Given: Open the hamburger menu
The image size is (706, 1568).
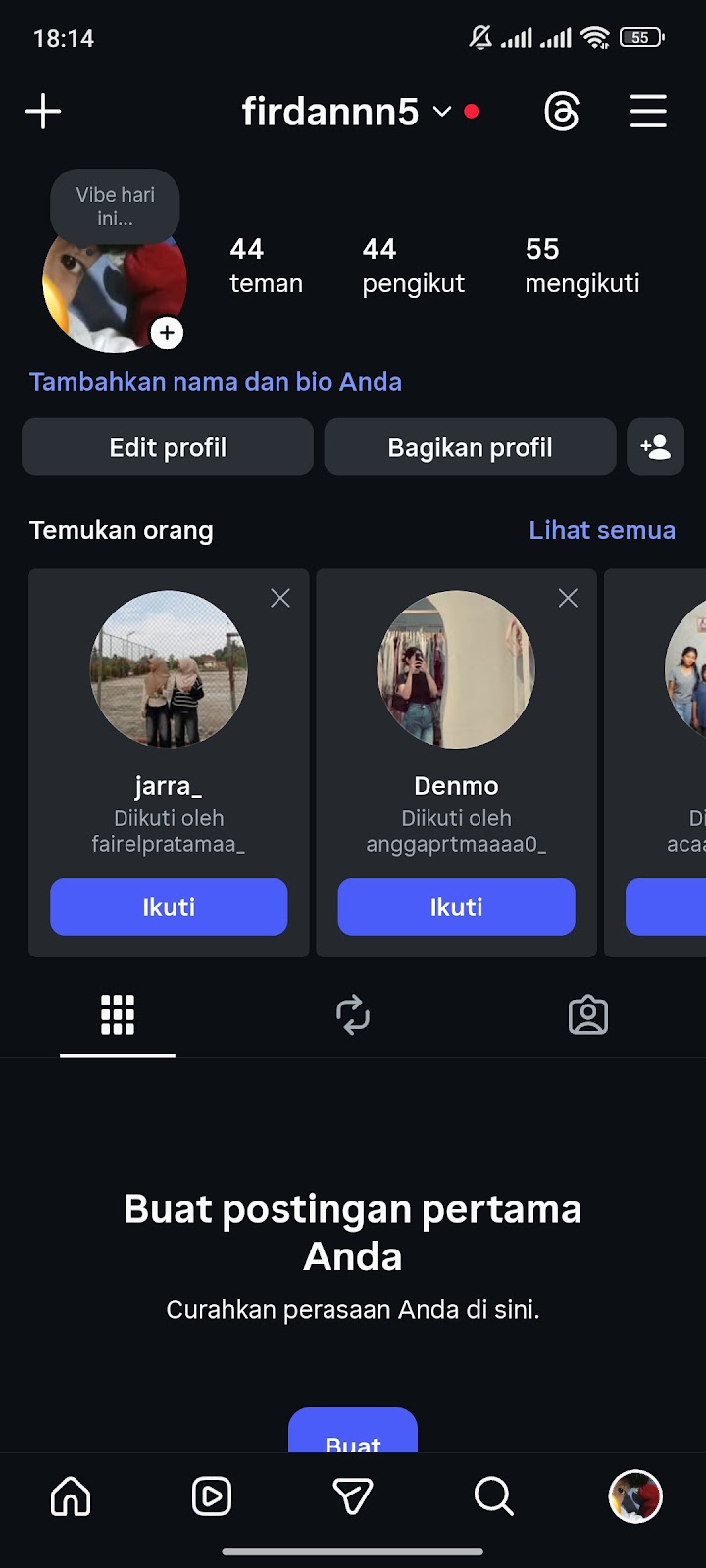Looking at the screenshot, I should 648,112.
